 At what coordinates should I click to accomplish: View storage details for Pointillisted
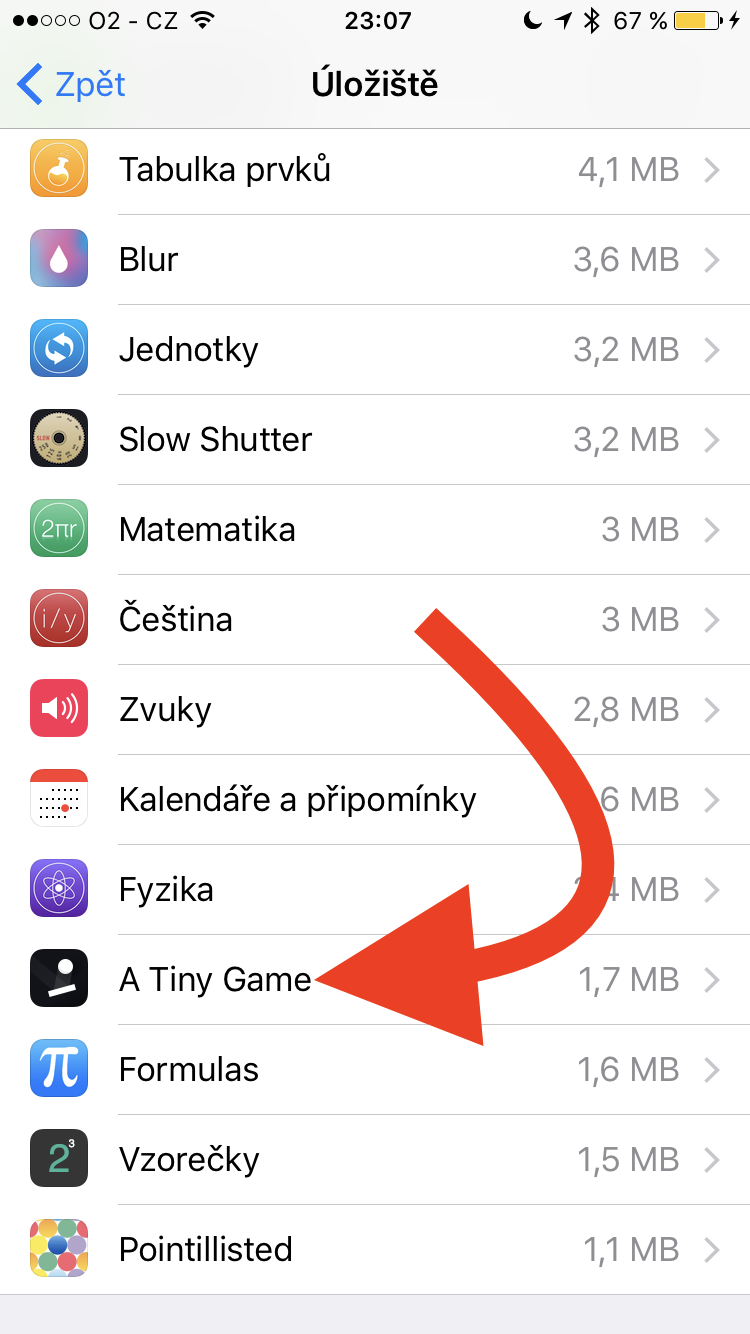[375, 1250]
